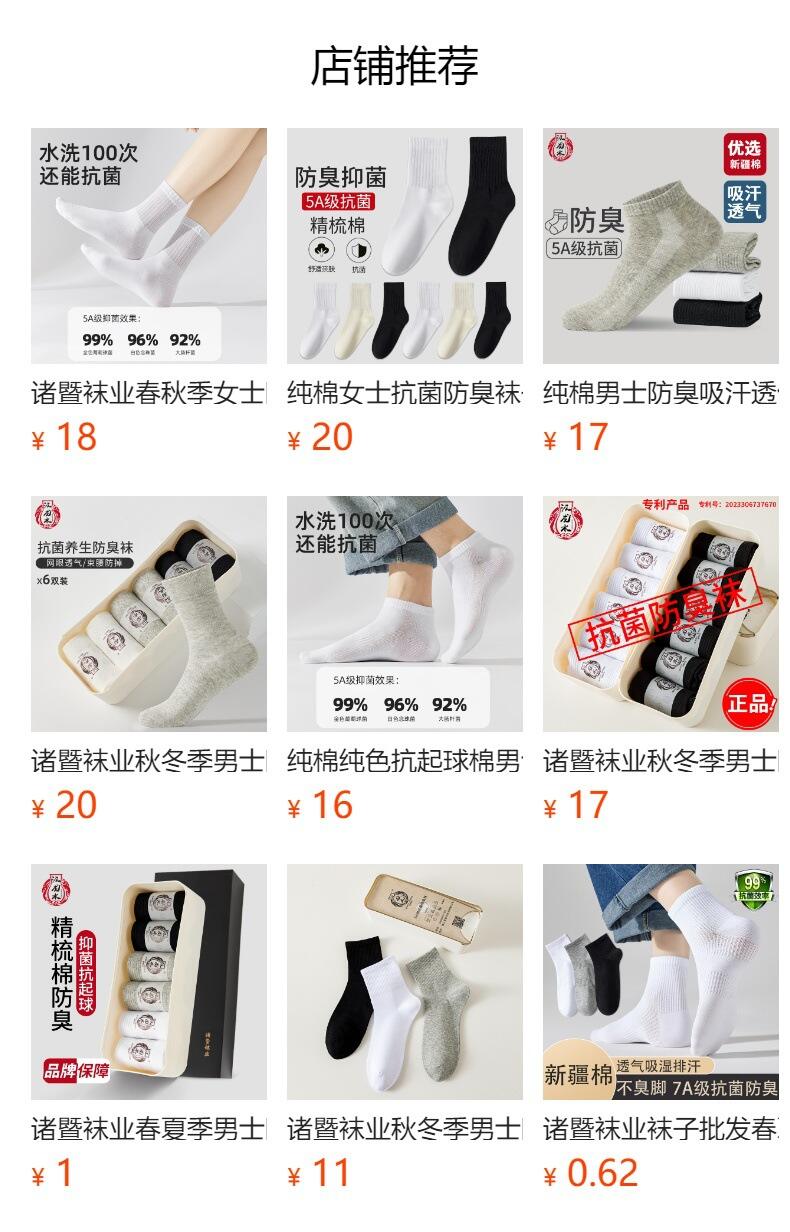The width and height of the screenshot is (790, 1232).
Task: Select 诸暨袜业秋冬季男士 item priced ¥20
Action: [148, 614]
